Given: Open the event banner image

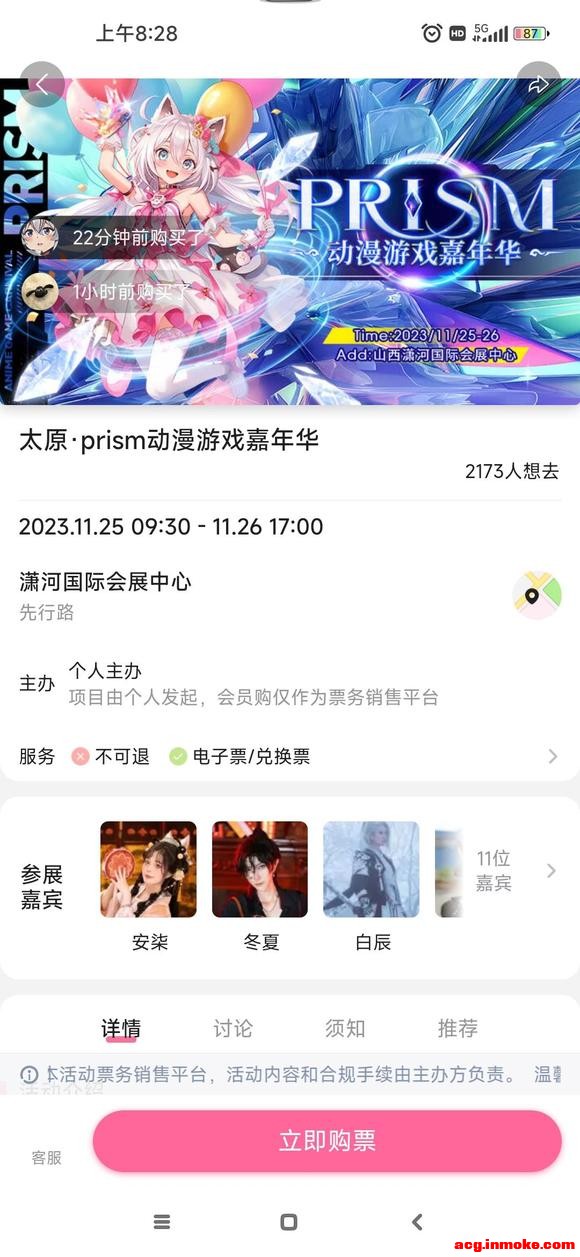Looking at the screenshot, I should coord(290,241).
